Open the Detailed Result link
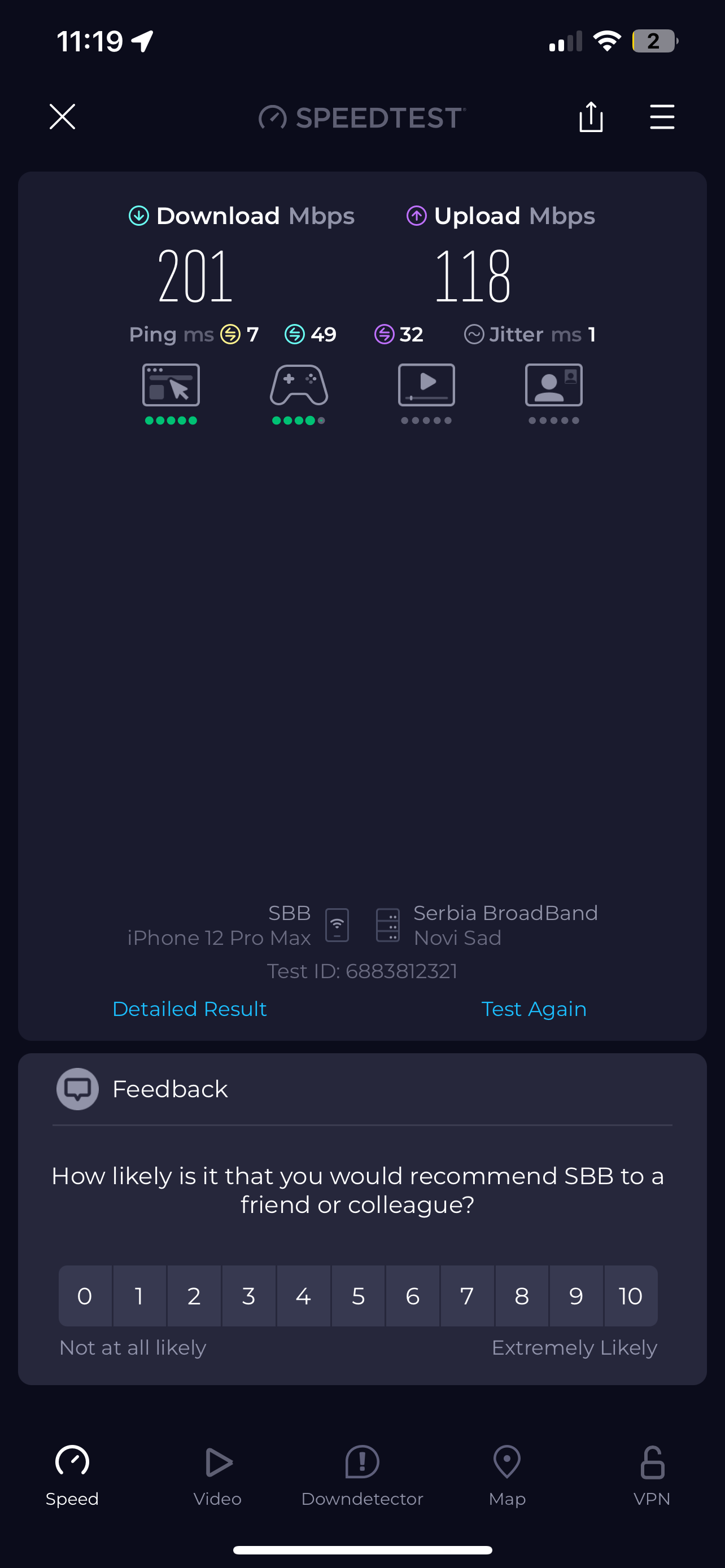Screen dimensions: 725x1568 pos(189,1009)
